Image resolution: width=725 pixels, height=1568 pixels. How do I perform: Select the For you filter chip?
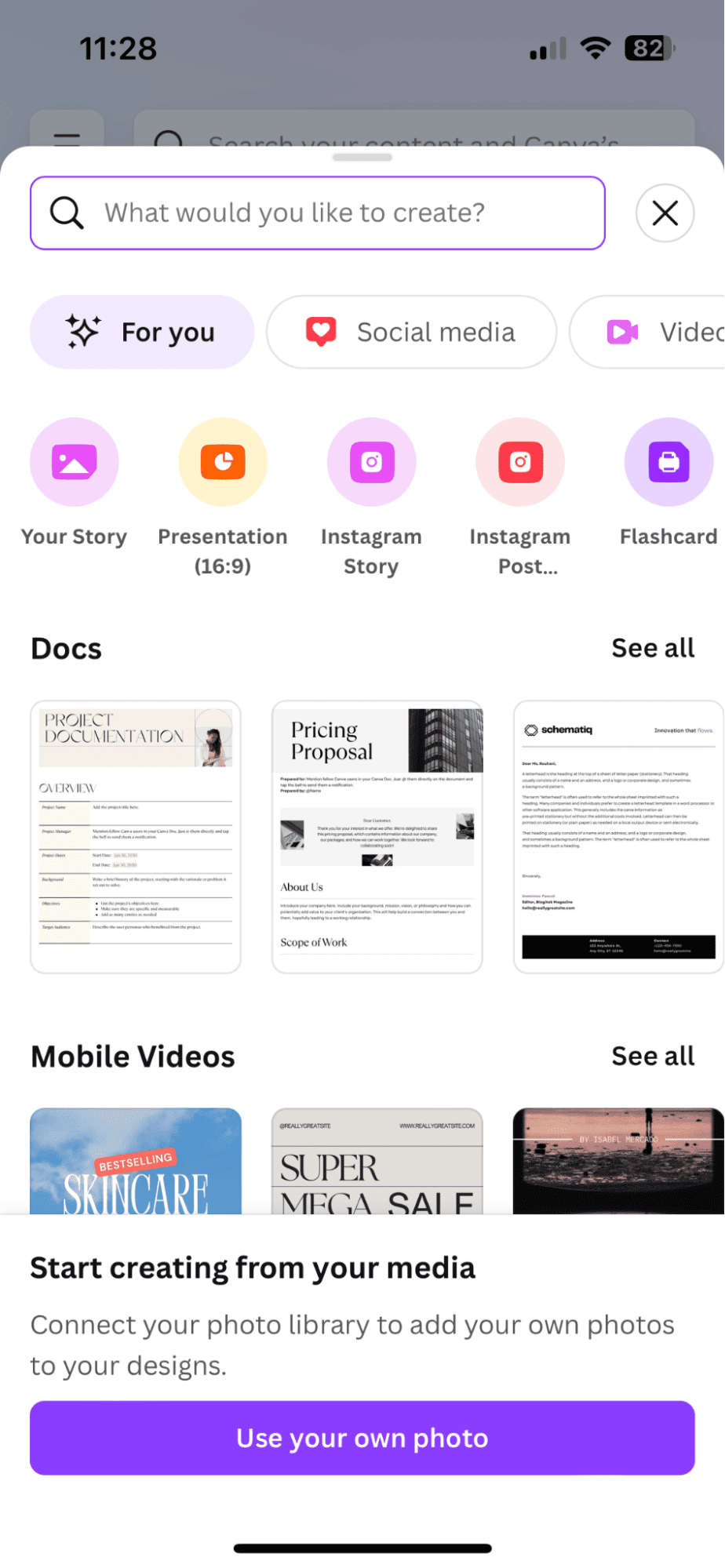pyautogui.click(x=144, y=331)
